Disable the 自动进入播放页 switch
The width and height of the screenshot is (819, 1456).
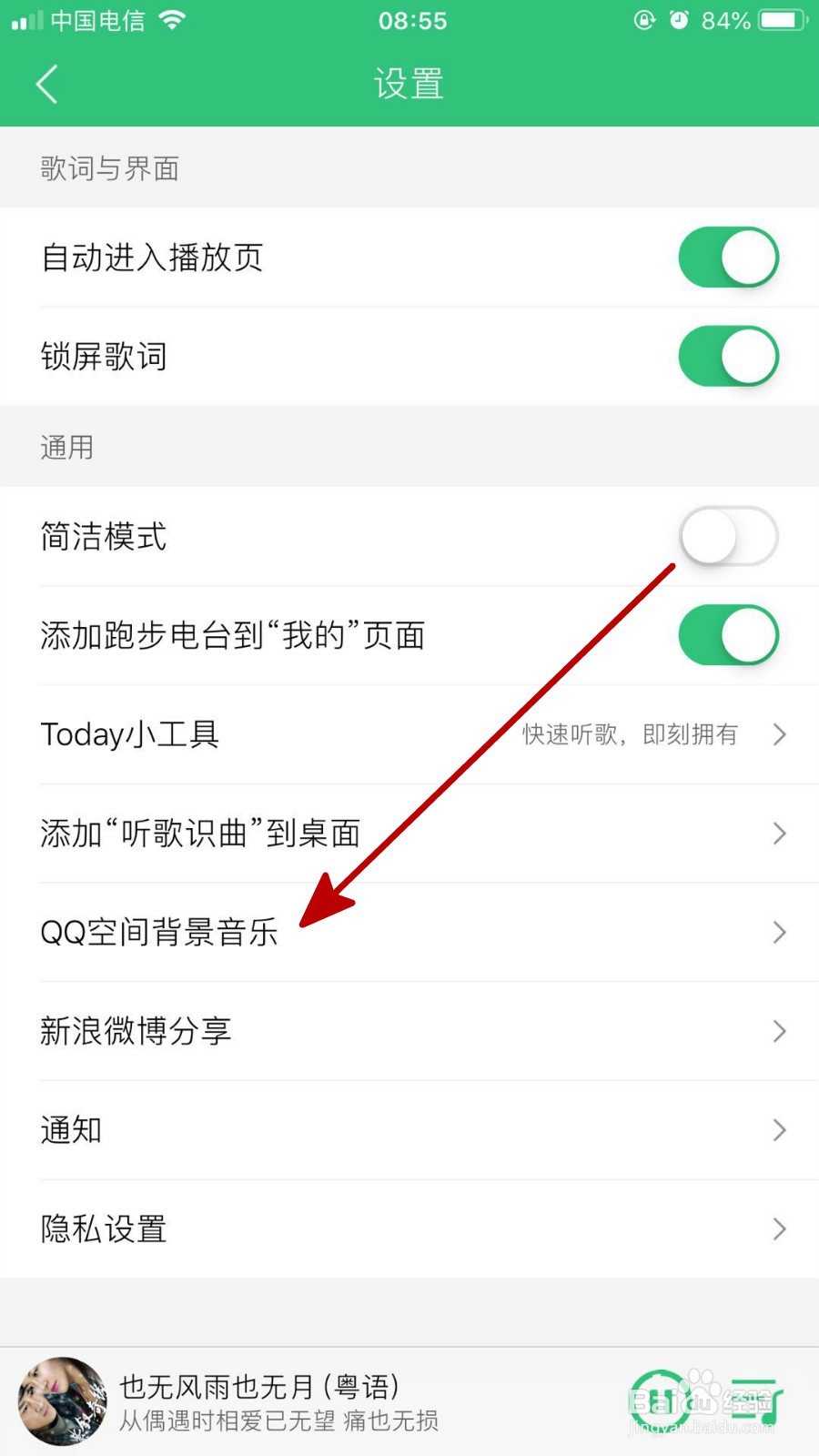728,258
